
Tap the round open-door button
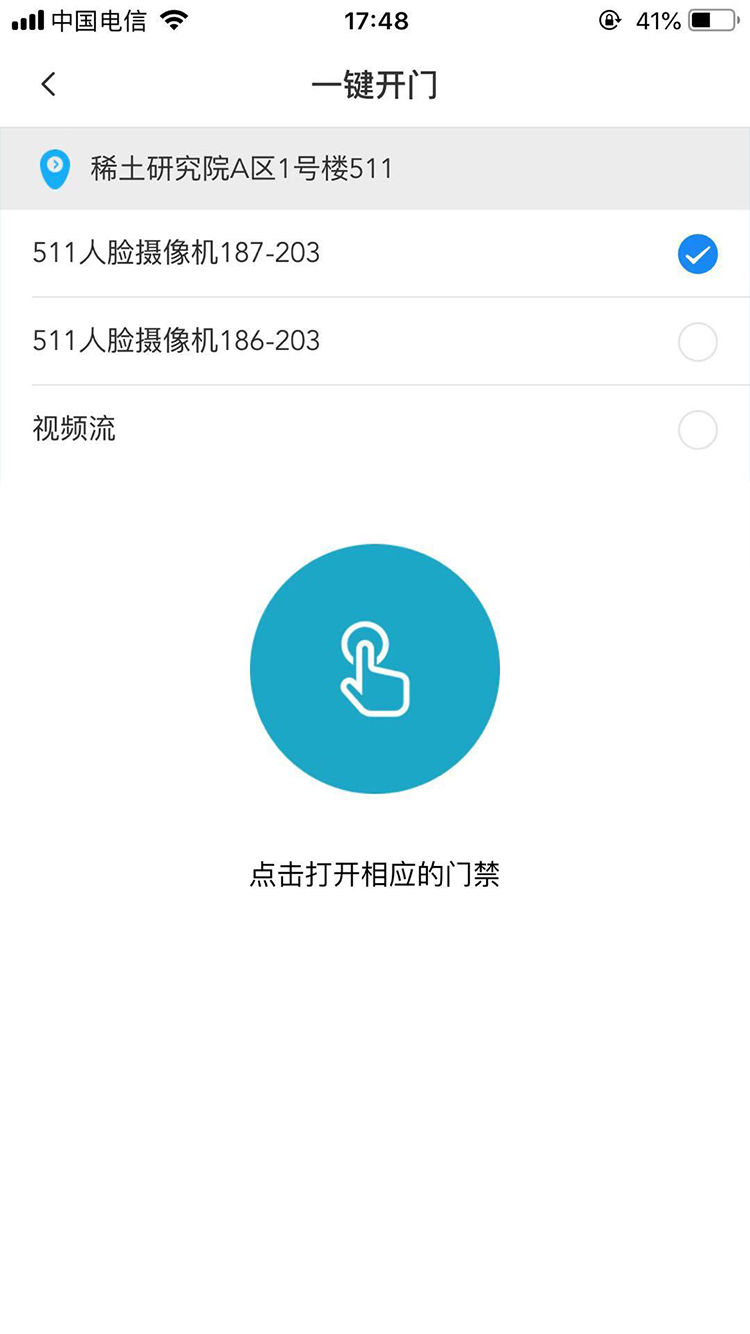pyautogui.click(x=375, y=669)
